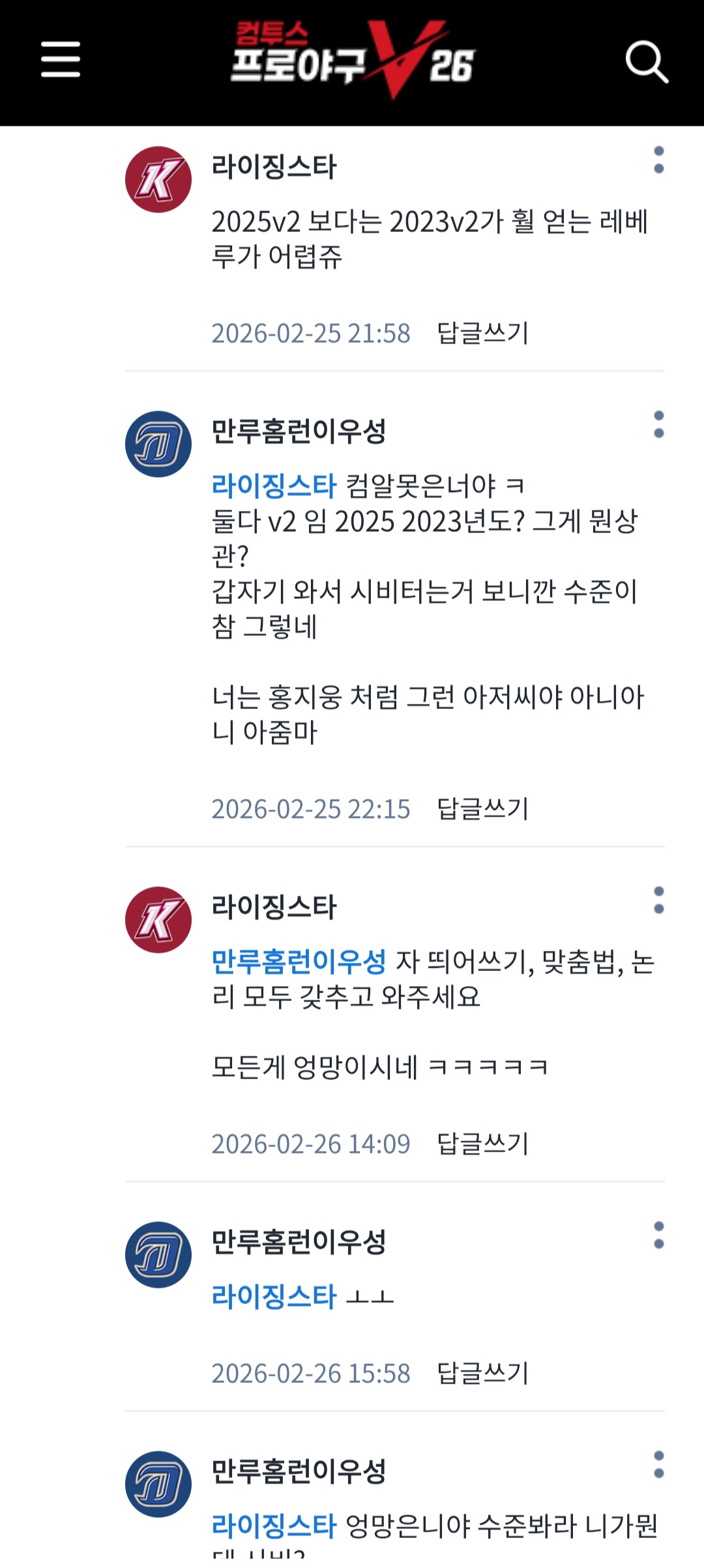The image size is (704, 1568).
Task: Tap 답글쓰기 under the 21:58 comment
Action: (x=482, y=333)
